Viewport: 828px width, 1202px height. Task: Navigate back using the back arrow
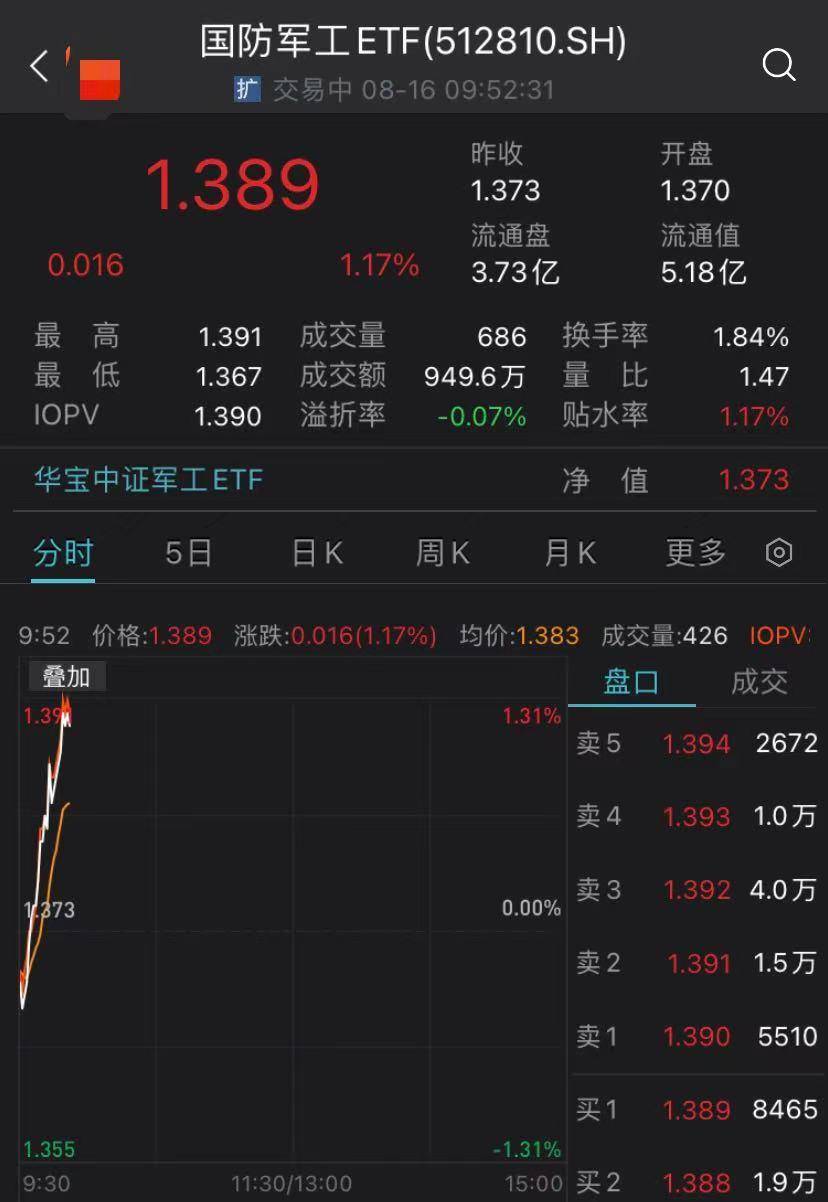coord(38,66)
